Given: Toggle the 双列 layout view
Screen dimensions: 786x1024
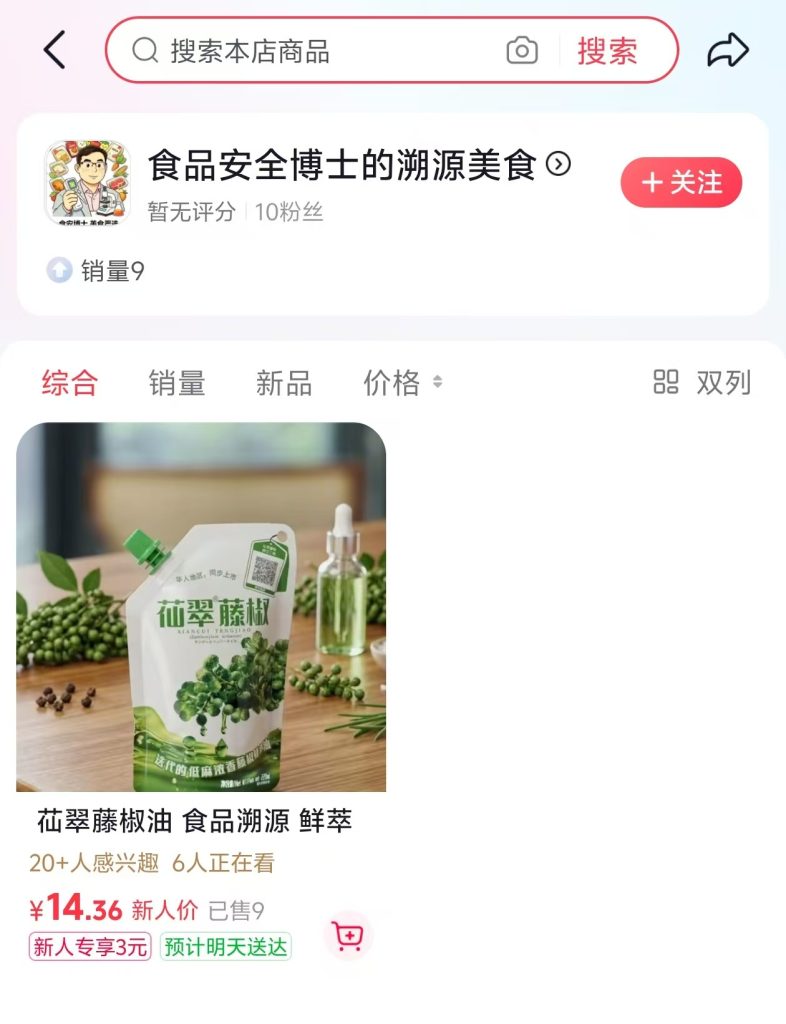Looking at the screenshot, I should point(702,382).
